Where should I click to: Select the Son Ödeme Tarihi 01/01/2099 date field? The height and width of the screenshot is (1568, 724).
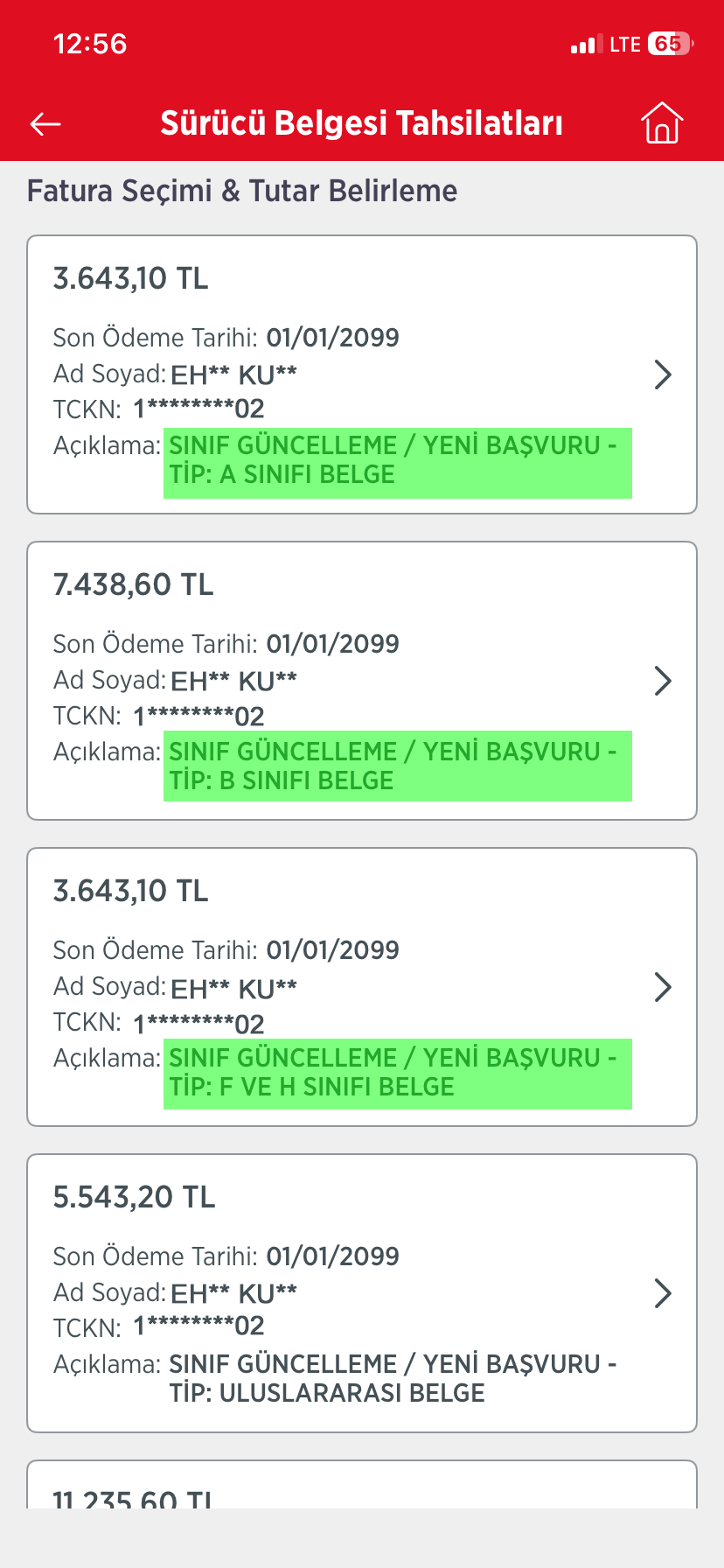pyautogui.click(x=332, y=337)
